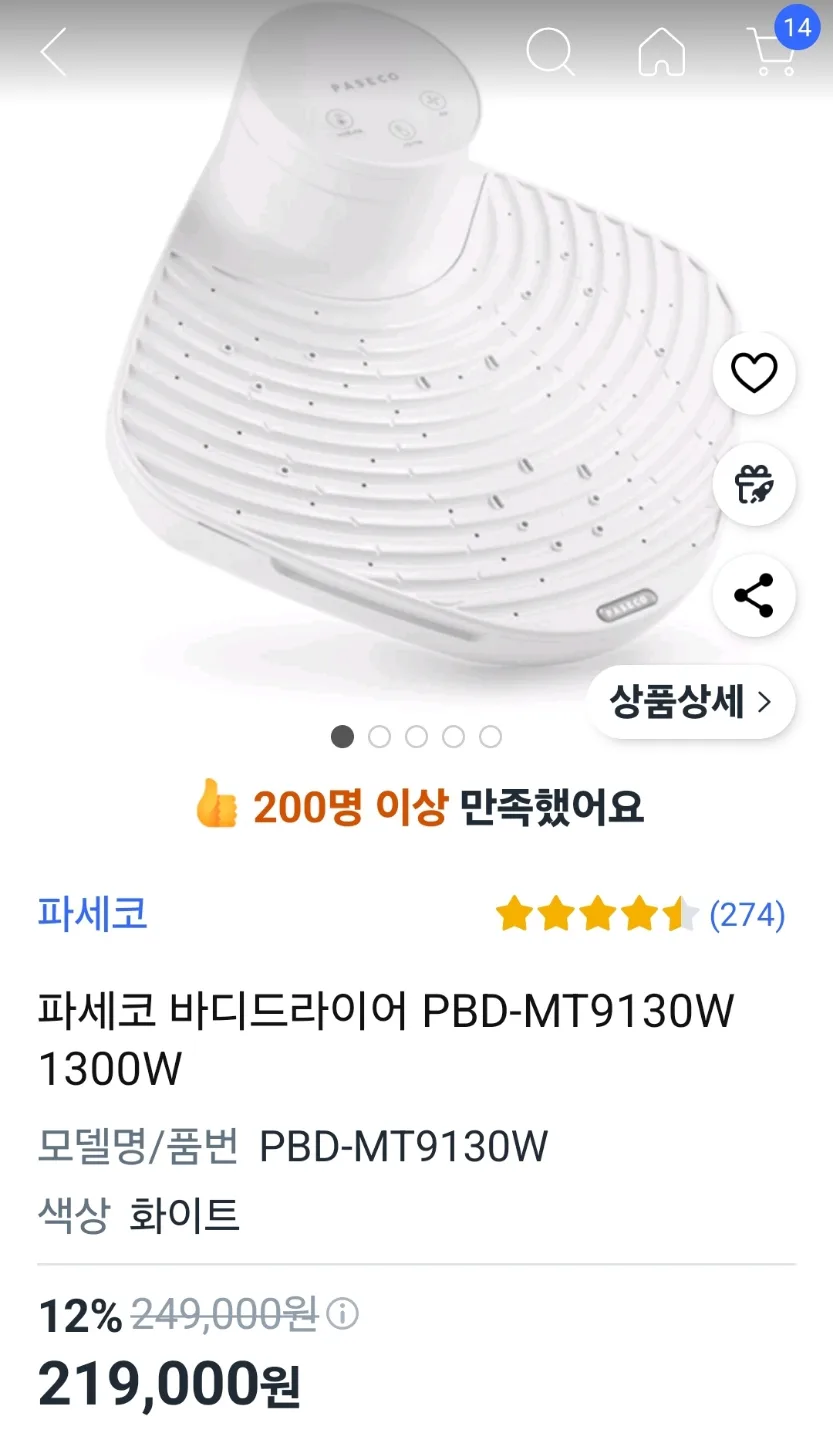Share this product page
The image size is (833, 1440).
754,596
